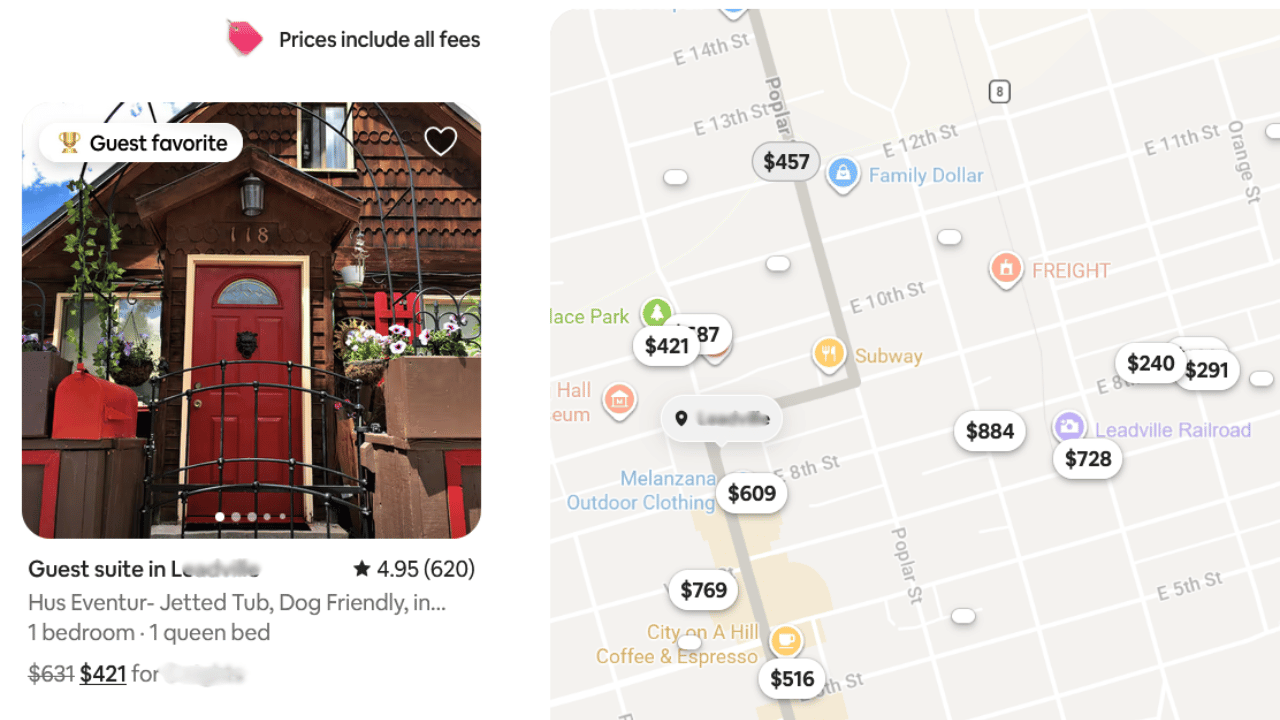Open the FREIGHT place marker
1280x720 pixels.
(1005, 268)
